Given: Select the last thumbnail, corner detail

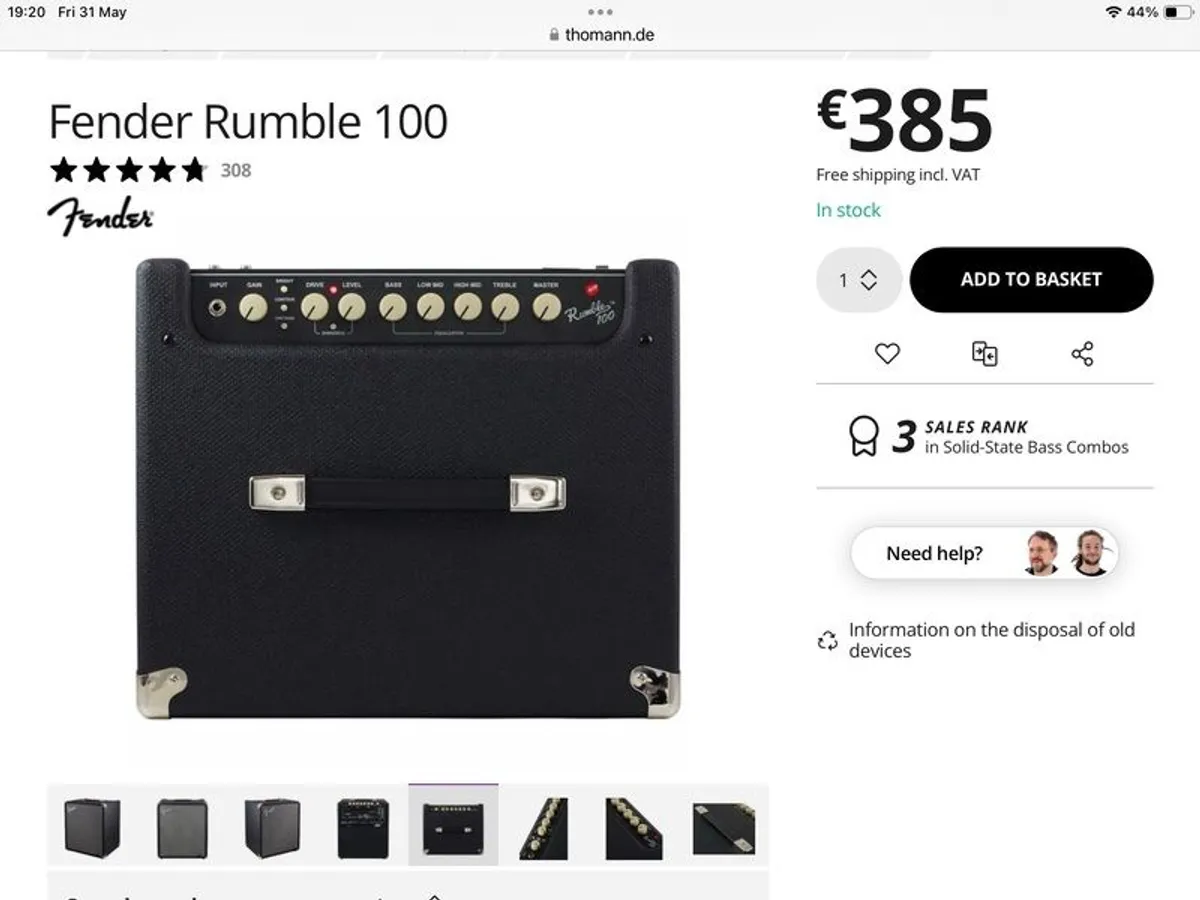Looking at the screenshot, I should click(x=723, y=828).
